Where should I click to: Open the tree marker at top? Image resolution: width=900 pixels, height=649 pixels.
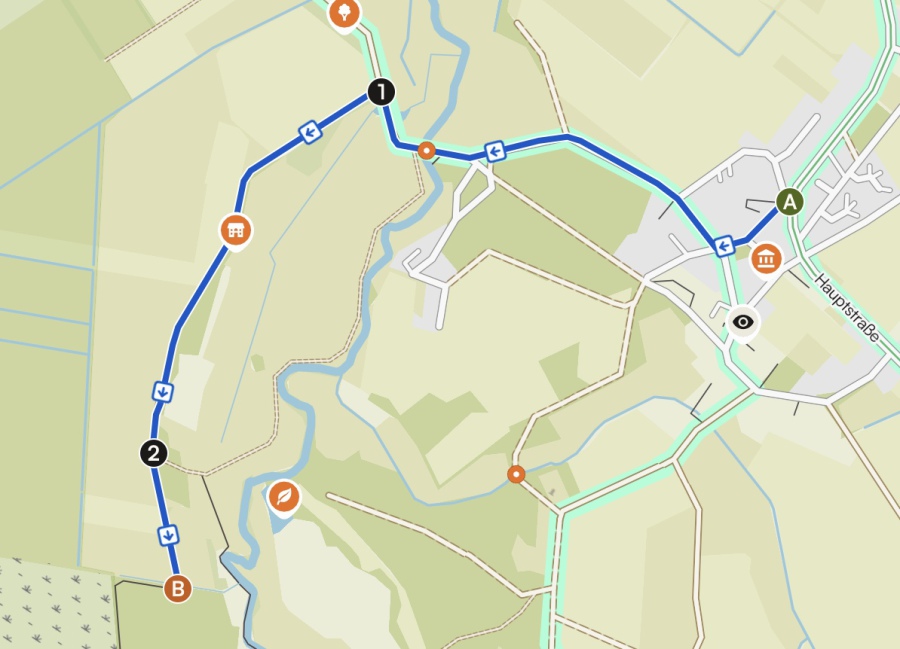[345, 13]
